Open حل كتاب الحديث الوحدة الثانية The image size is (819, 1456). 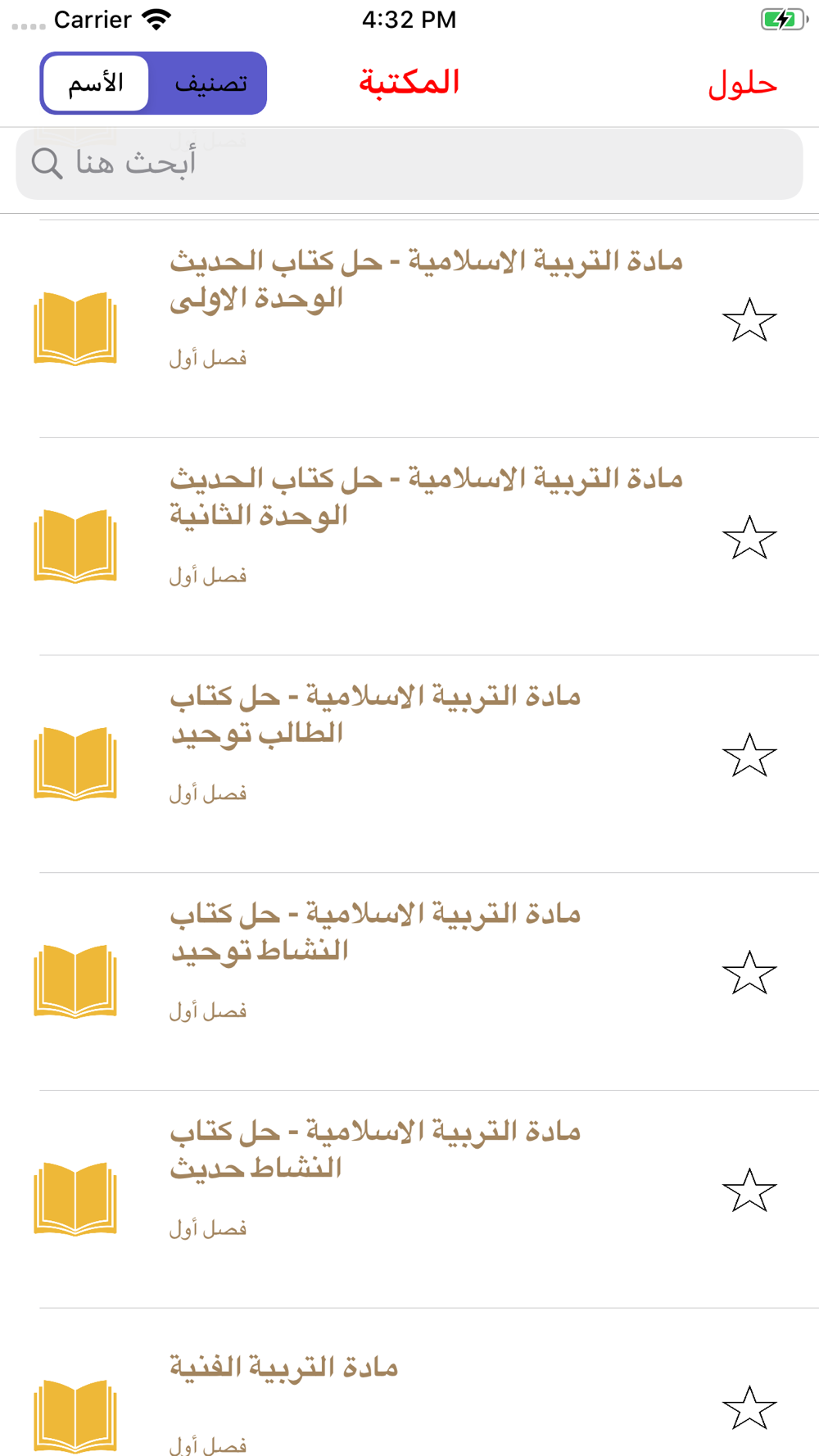tap(409, 546)
